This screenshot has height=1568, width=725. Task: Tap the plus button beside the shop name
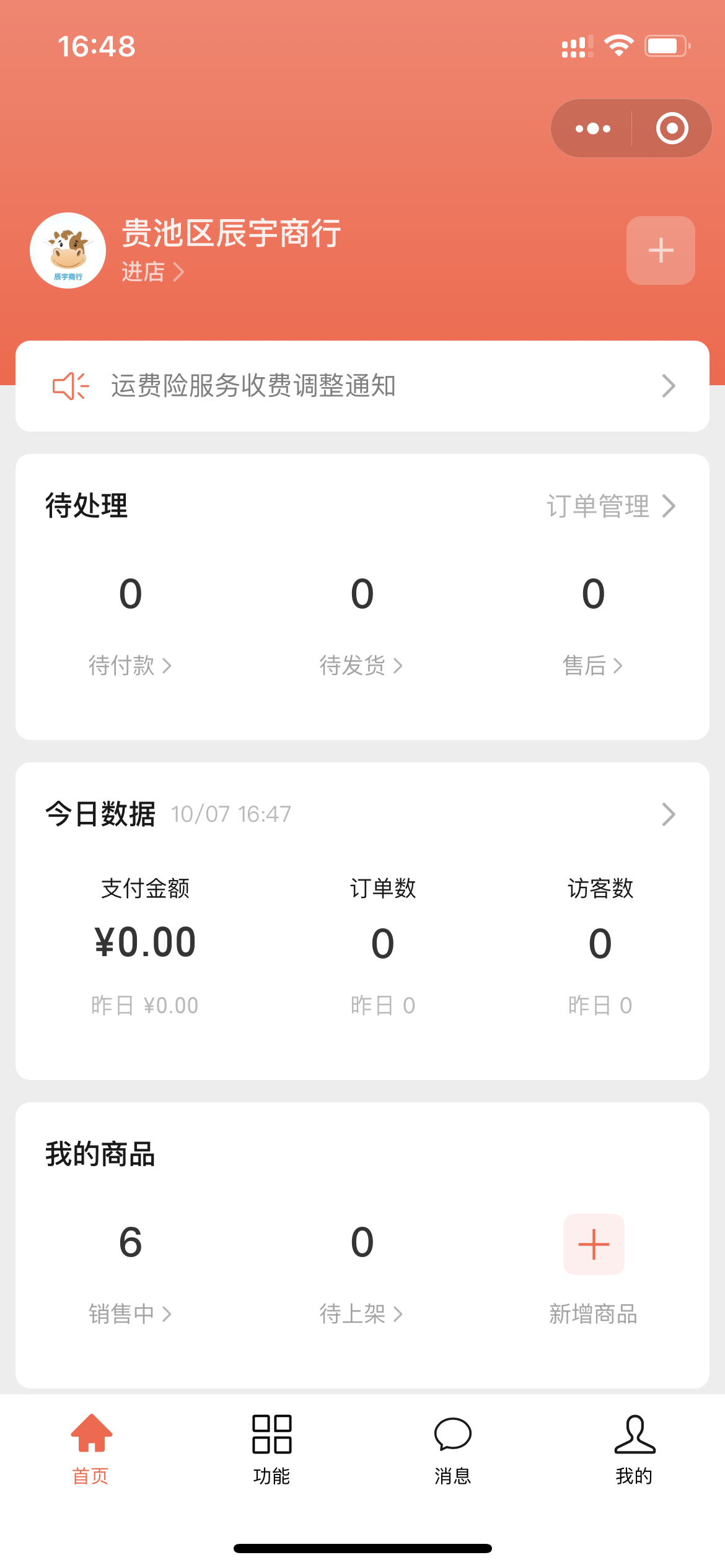[661, 250]
